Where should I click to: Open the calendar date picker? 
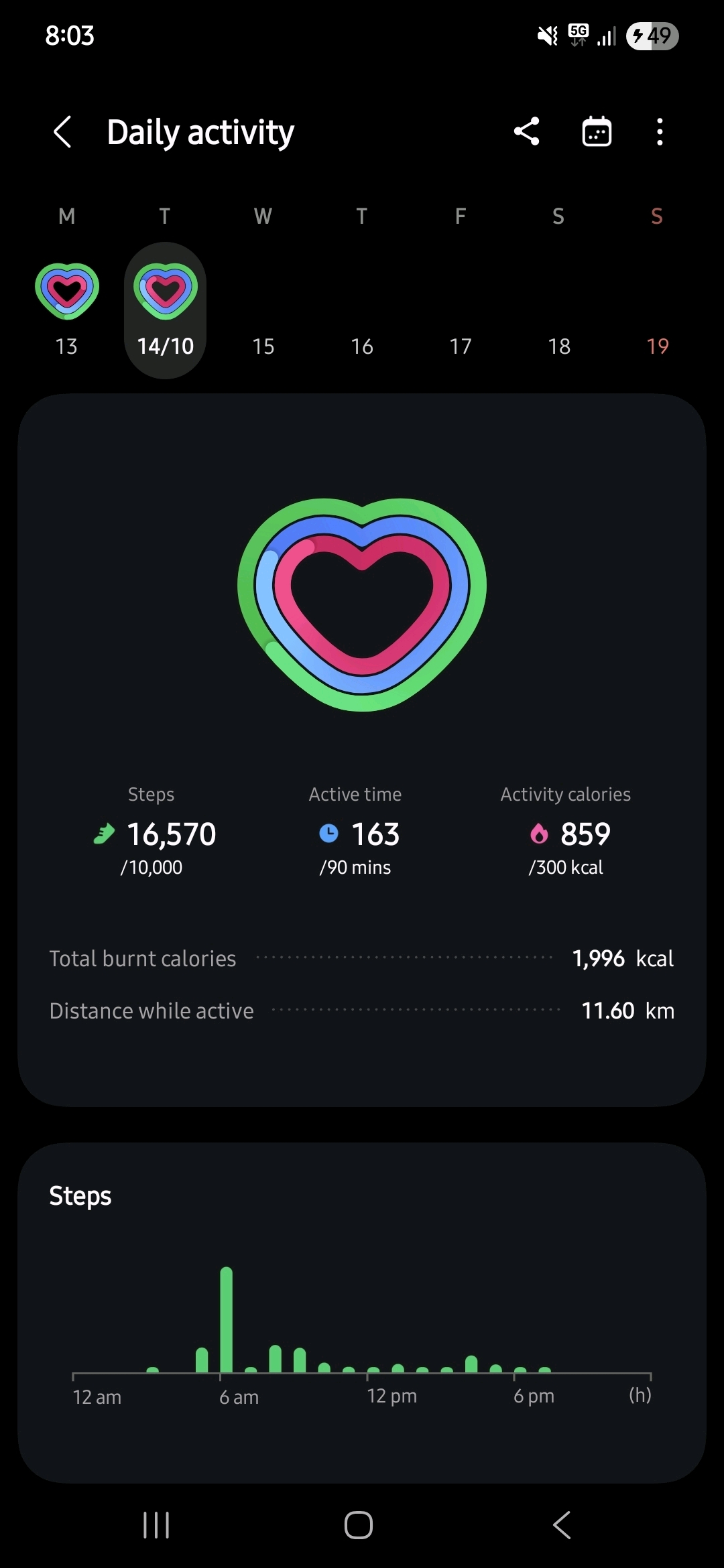pos(597,131)
